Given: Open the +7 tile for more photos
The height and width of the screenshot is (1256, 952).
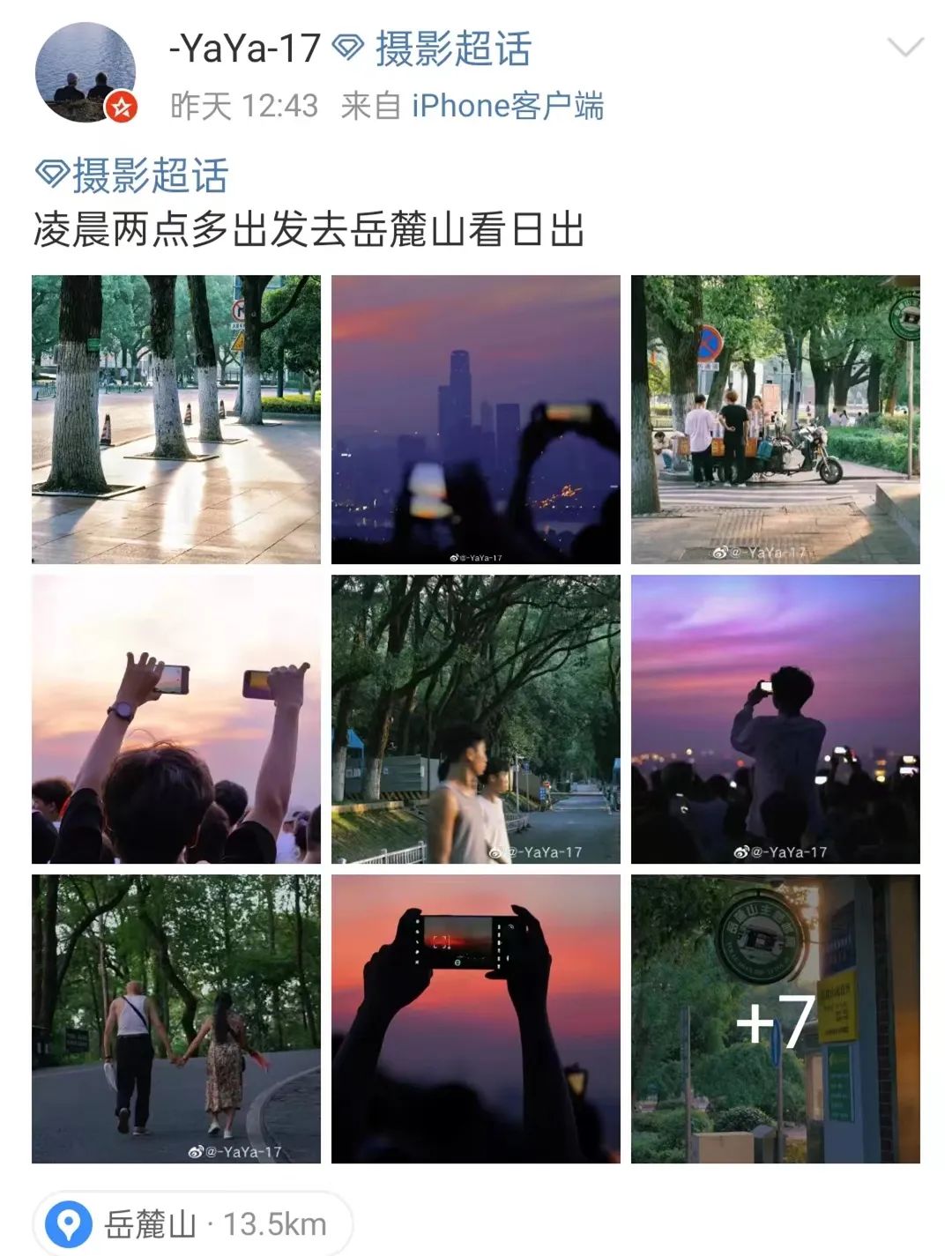Looking at the screenshot, I should (776, 1019).
